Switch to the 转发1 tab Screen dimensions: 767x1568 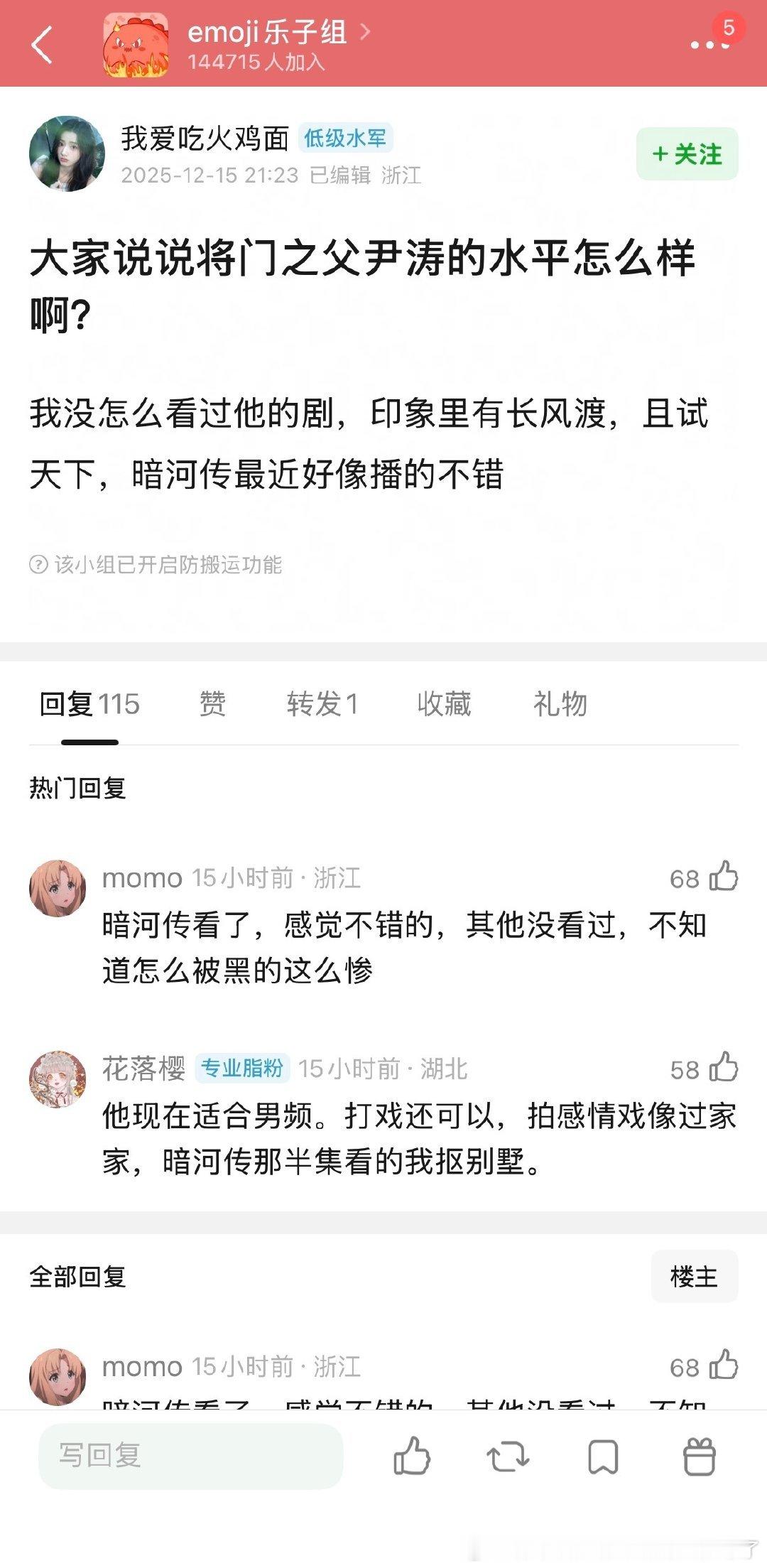coord(321,703)
